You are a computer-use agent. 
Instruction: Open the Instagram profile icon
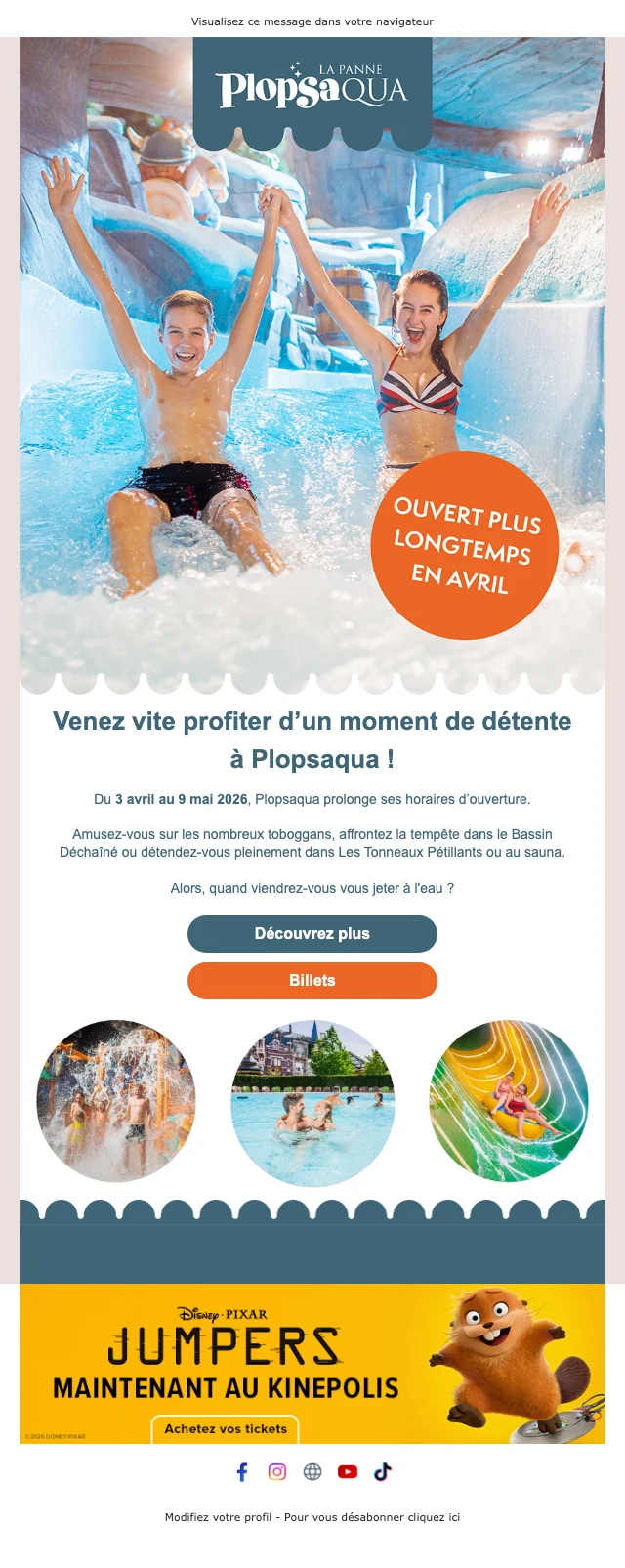(277, 1472)
